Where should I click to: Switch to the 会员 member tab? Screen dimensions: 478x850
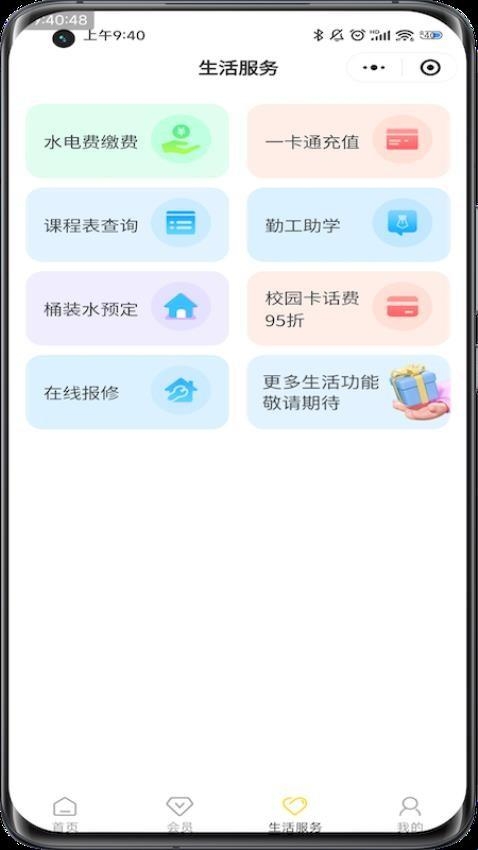(x=180, y=814)
